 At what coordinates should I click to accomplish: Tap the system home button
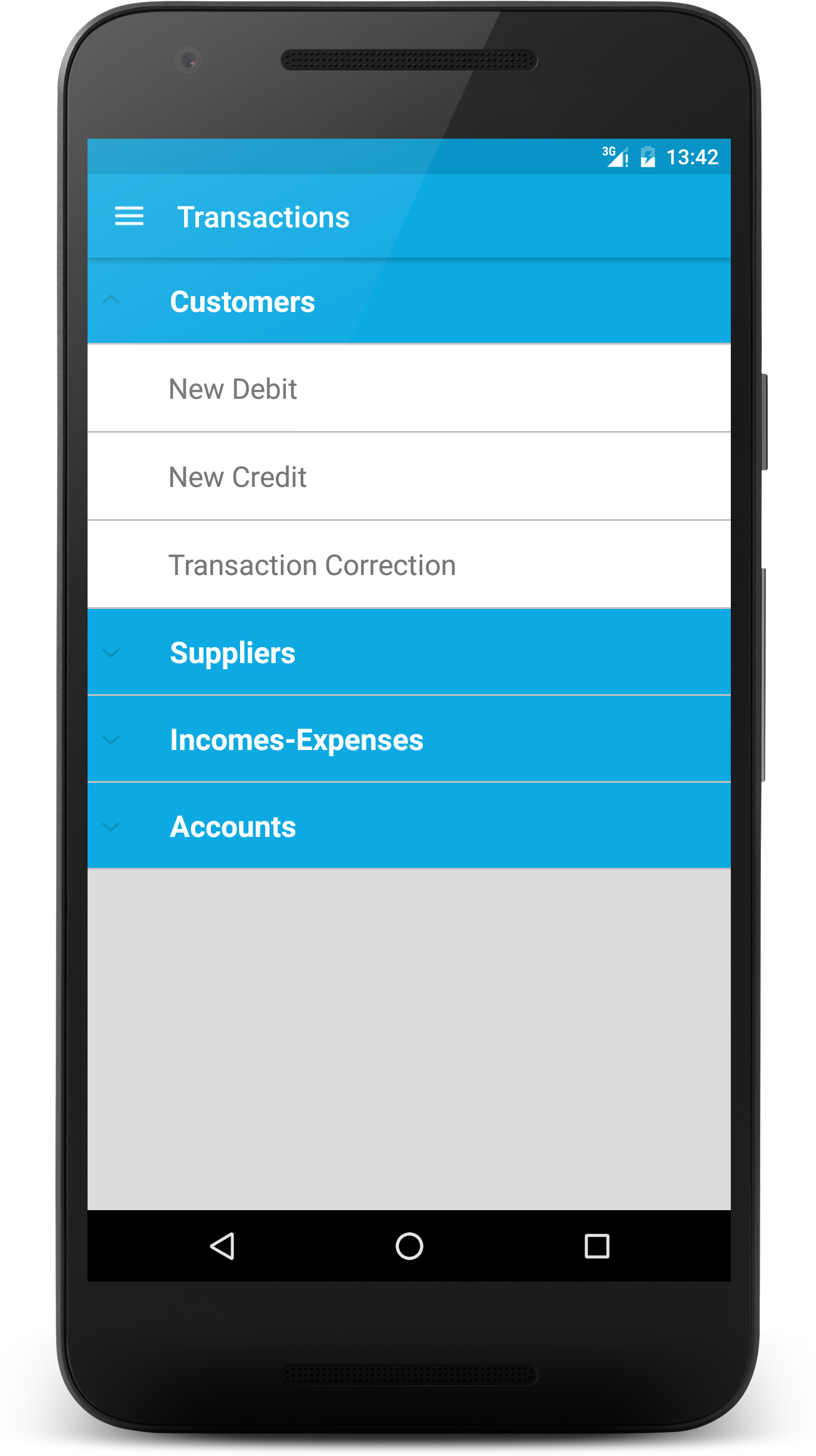(x=409, y=1246)
